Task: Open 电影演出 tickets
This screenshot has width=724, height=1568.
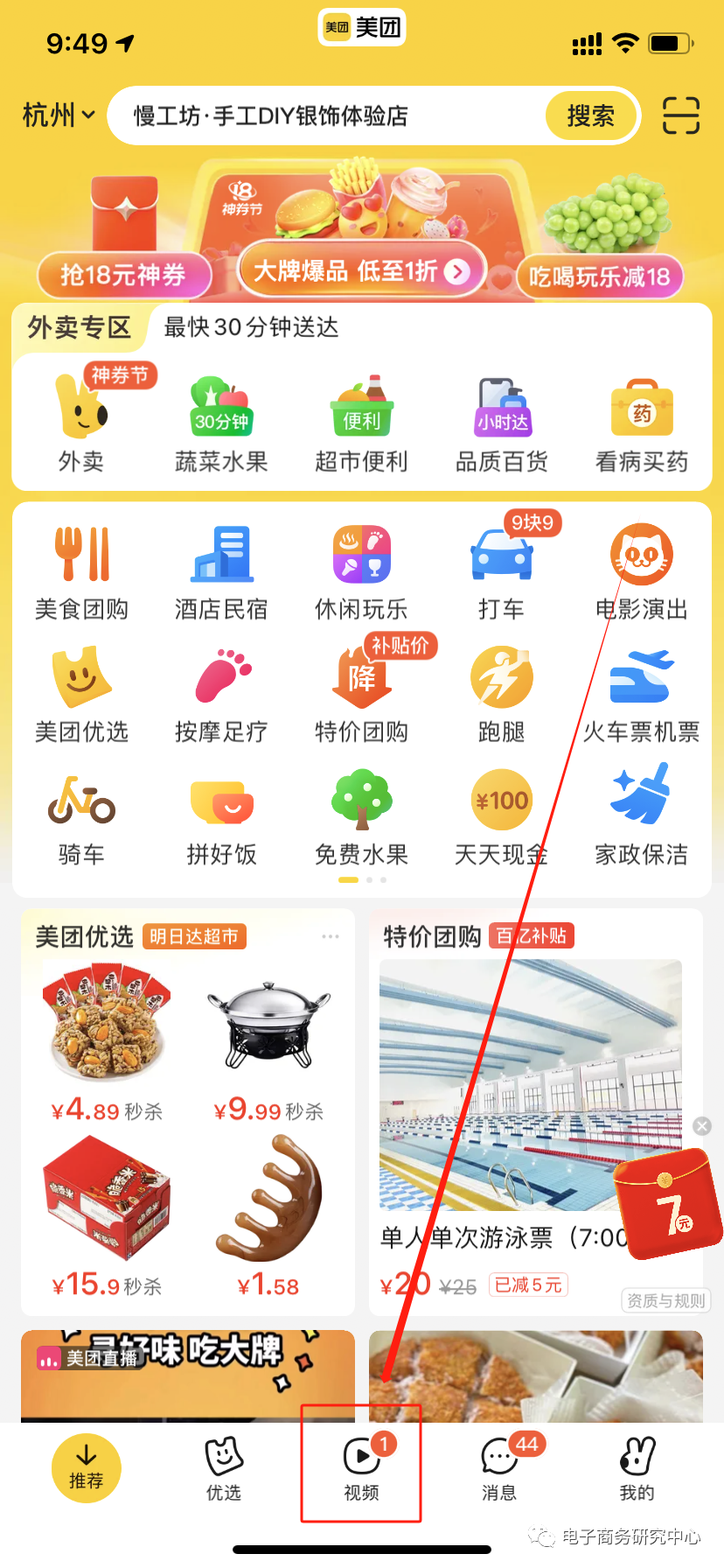Action: [641, 572]
